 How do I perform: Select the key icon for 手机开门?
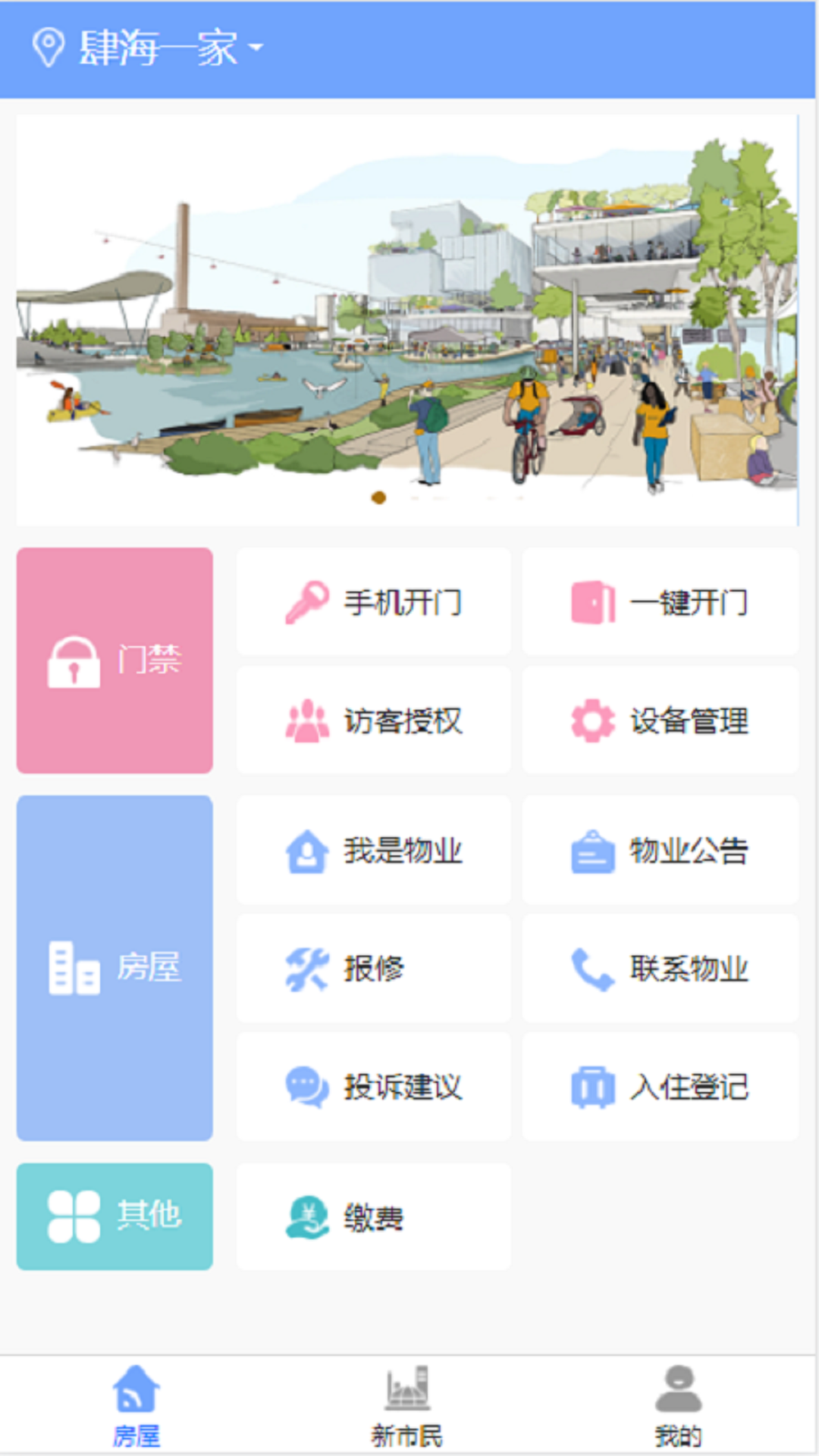(306, 601)
